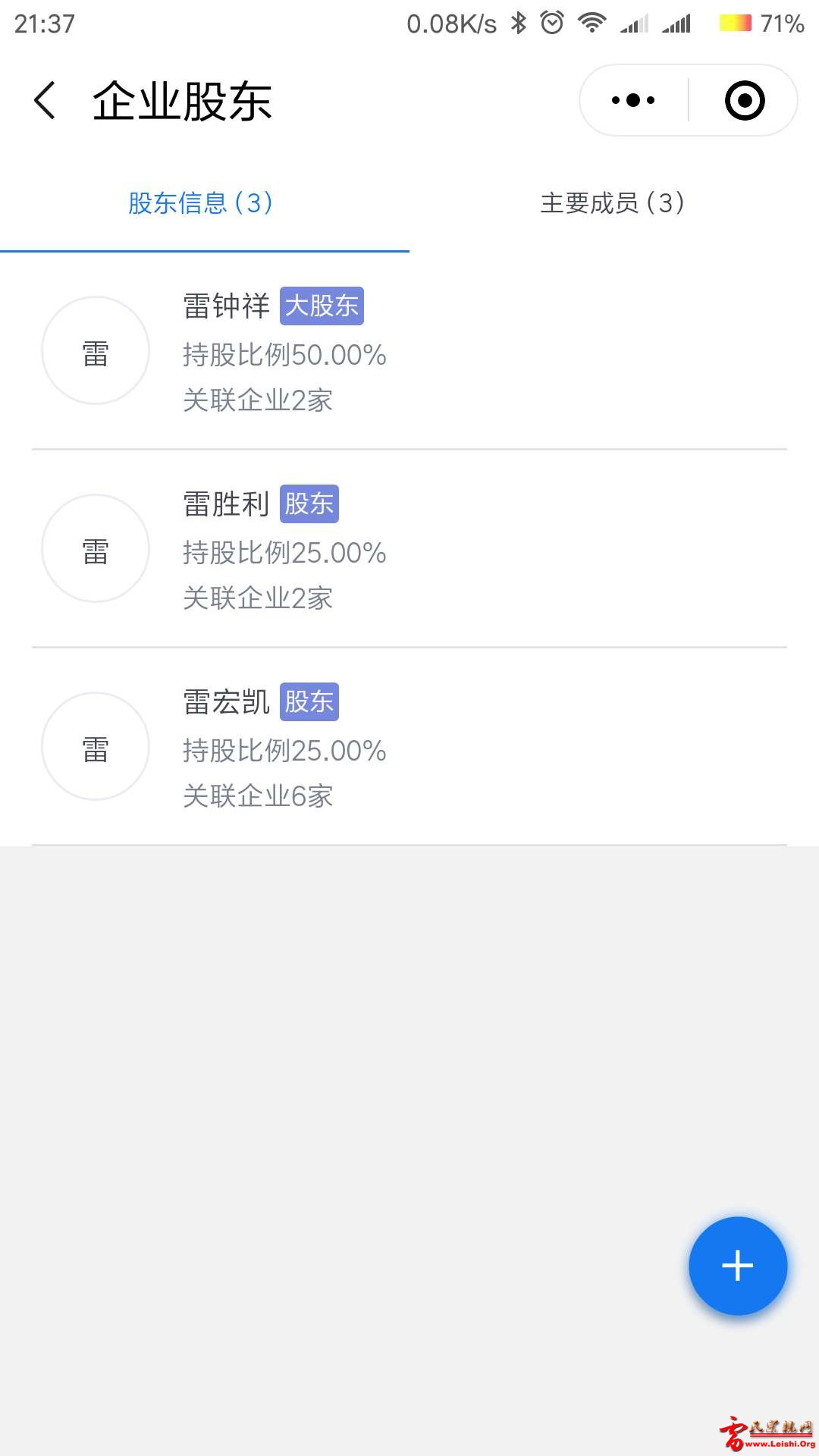Go back from 企业股东 page

pos(45,101)
